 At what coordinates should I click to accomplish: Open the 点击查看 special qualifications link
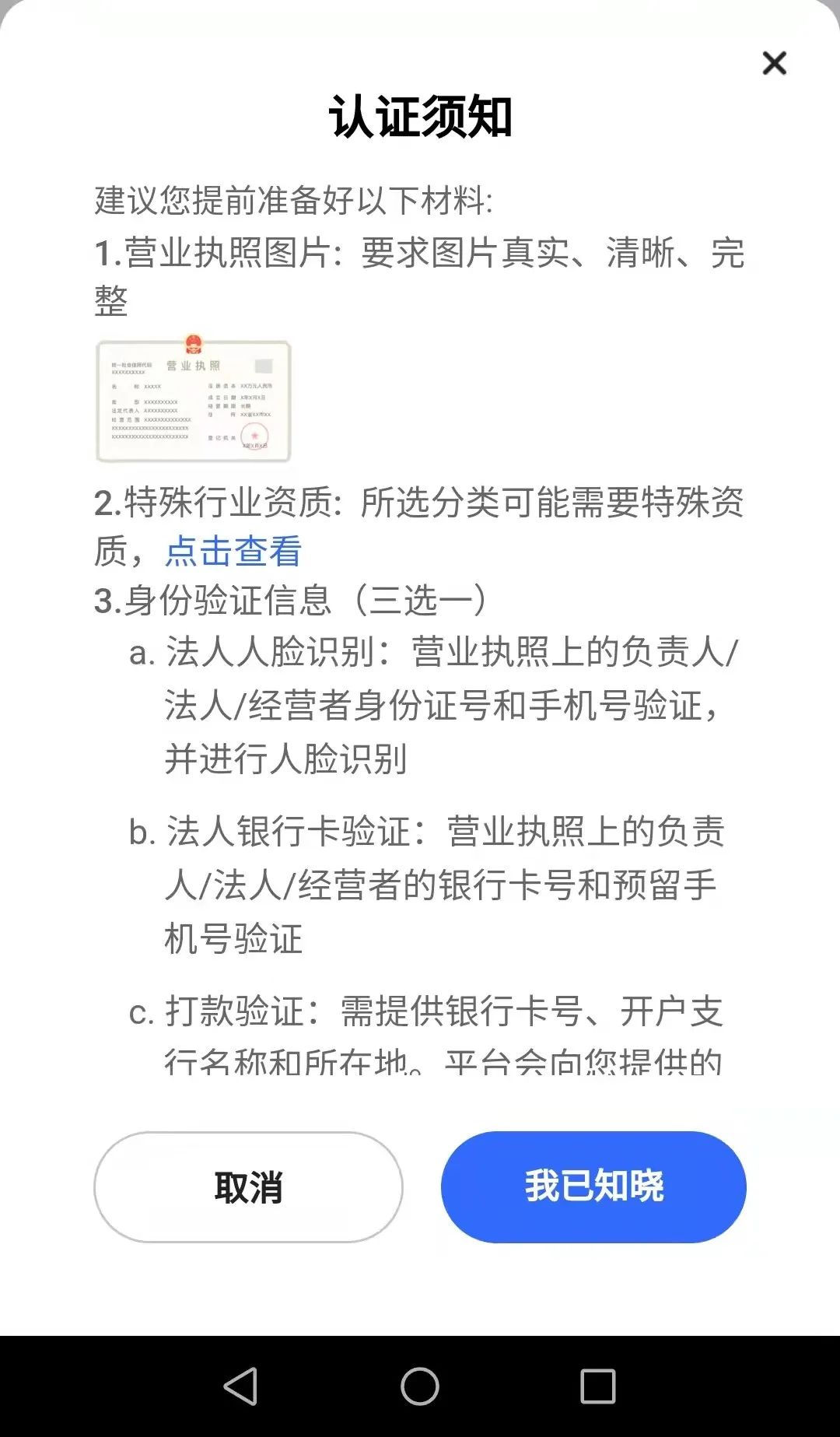click(x=233, y=551)
